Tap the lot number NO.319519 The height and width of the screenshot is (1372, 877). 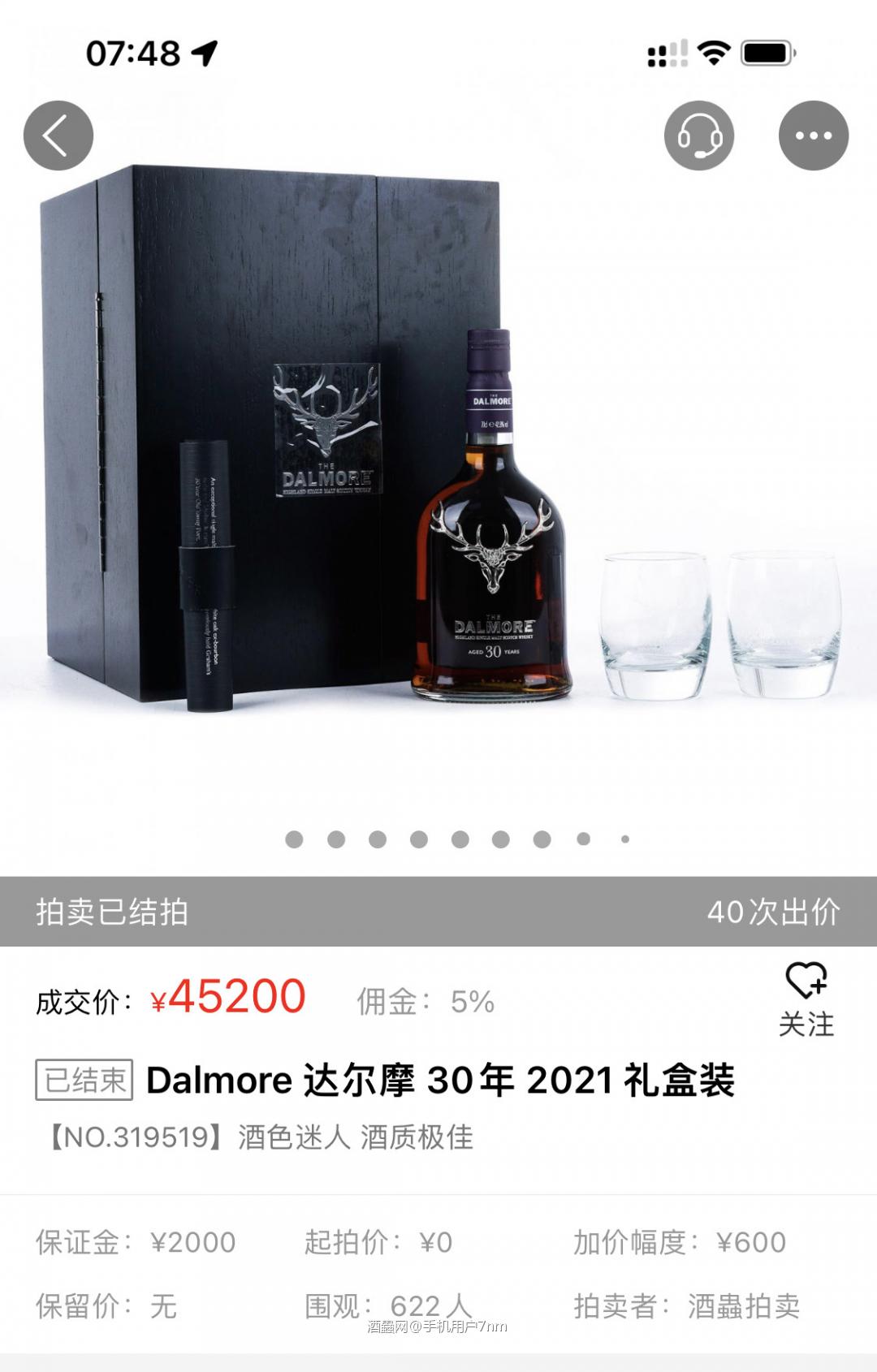[x=136, y=1138]
